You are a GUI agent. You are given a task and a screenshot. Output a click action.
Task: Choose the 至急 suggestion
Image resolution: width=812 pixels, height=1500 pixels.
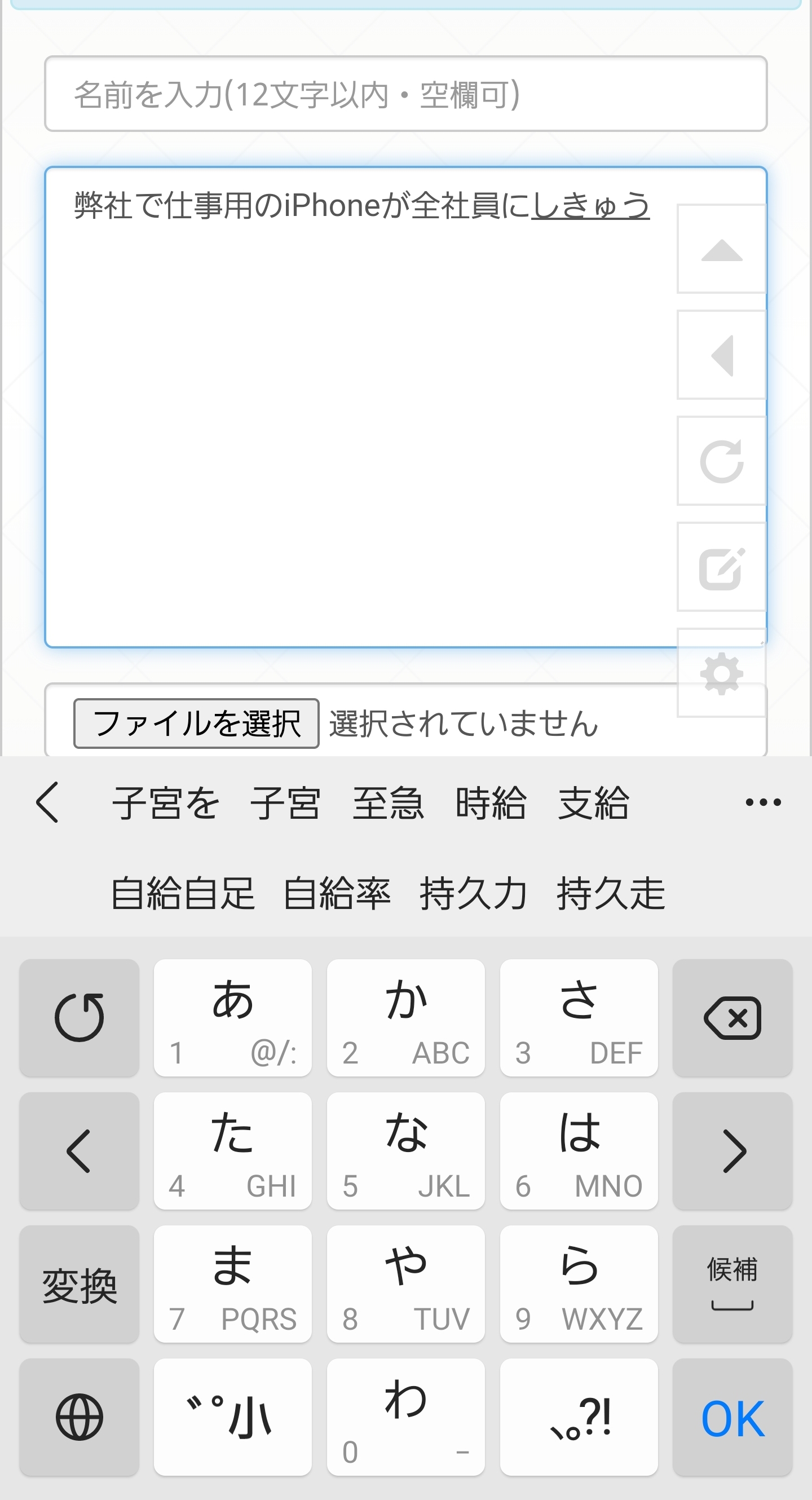point(387,802)
